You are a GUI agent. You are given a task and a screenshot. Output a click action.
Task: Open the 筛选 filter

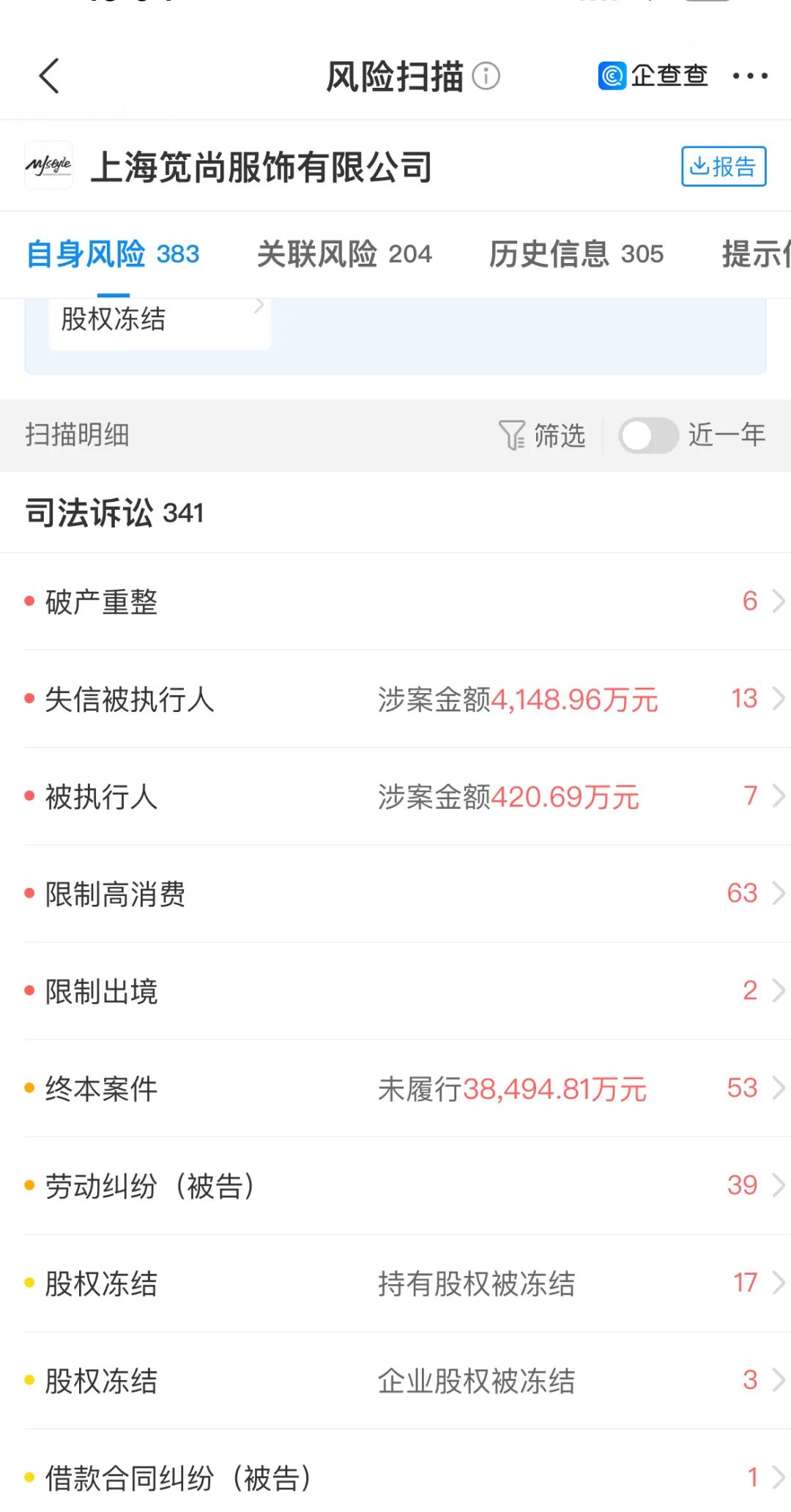pyautogui.click(x=542, y=435)
